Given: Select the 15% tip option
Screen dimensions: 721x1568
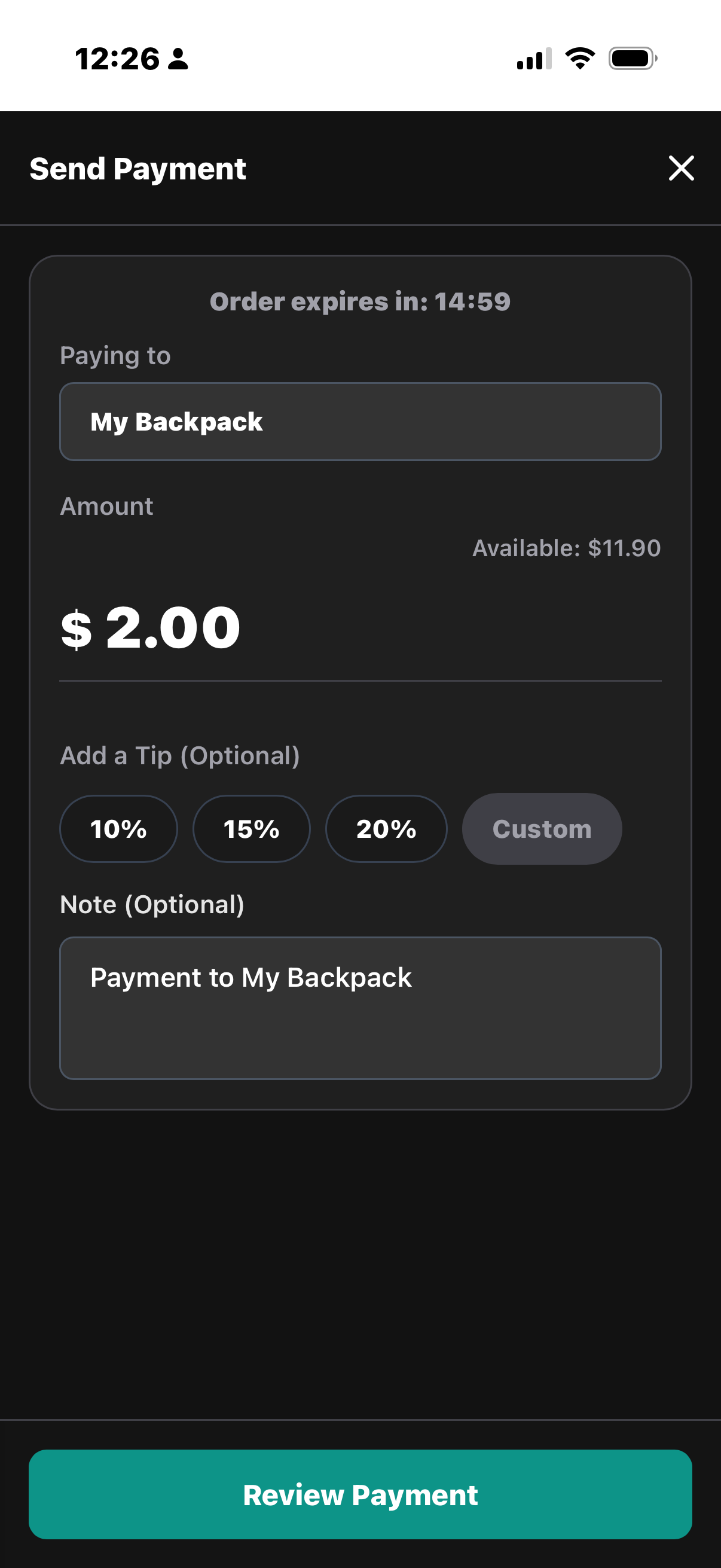Looking at the screenshot, I should click(251, 828).
